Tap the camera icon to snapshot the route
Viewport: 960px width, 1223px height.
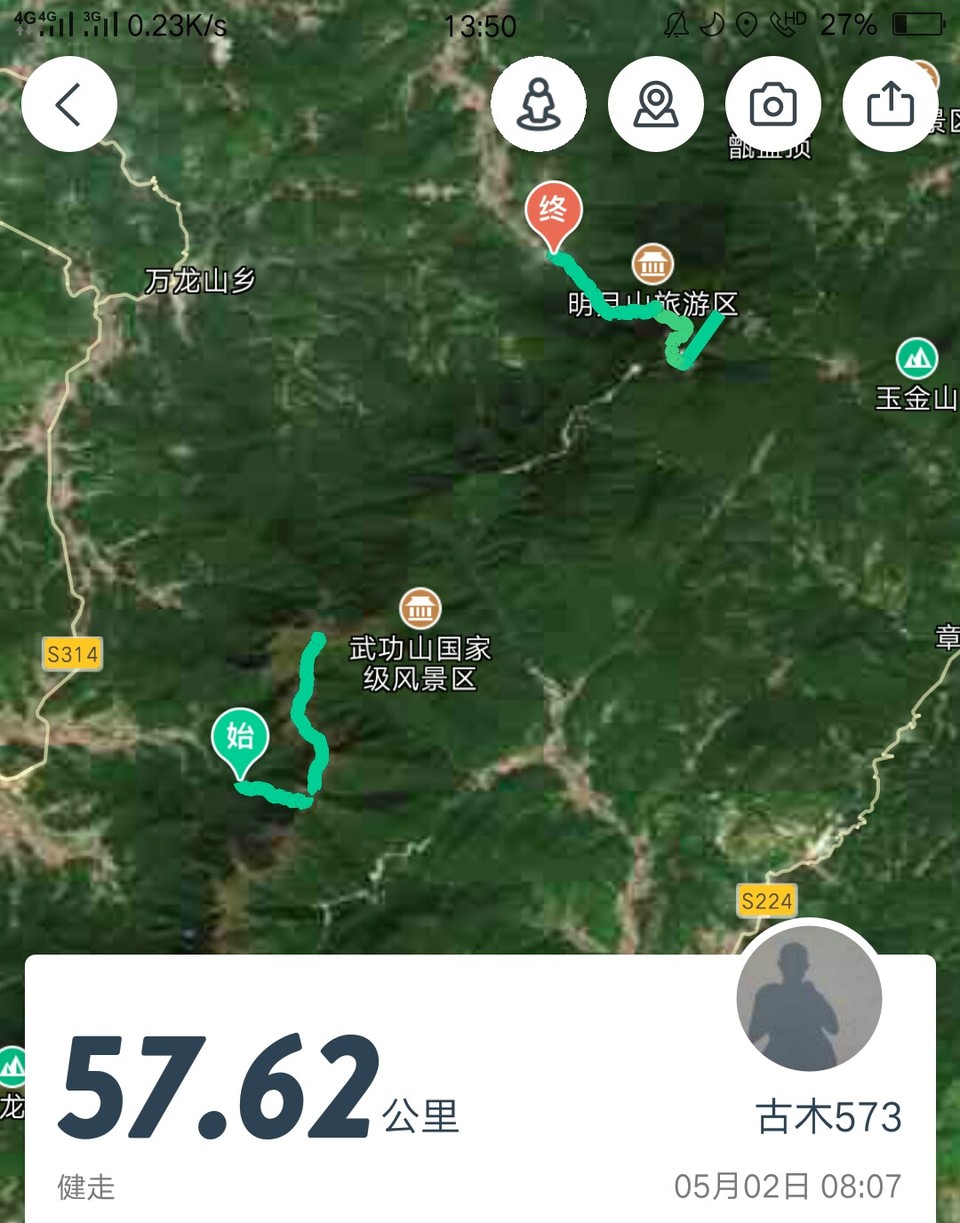pyautogui.click(x=773, y=103)
